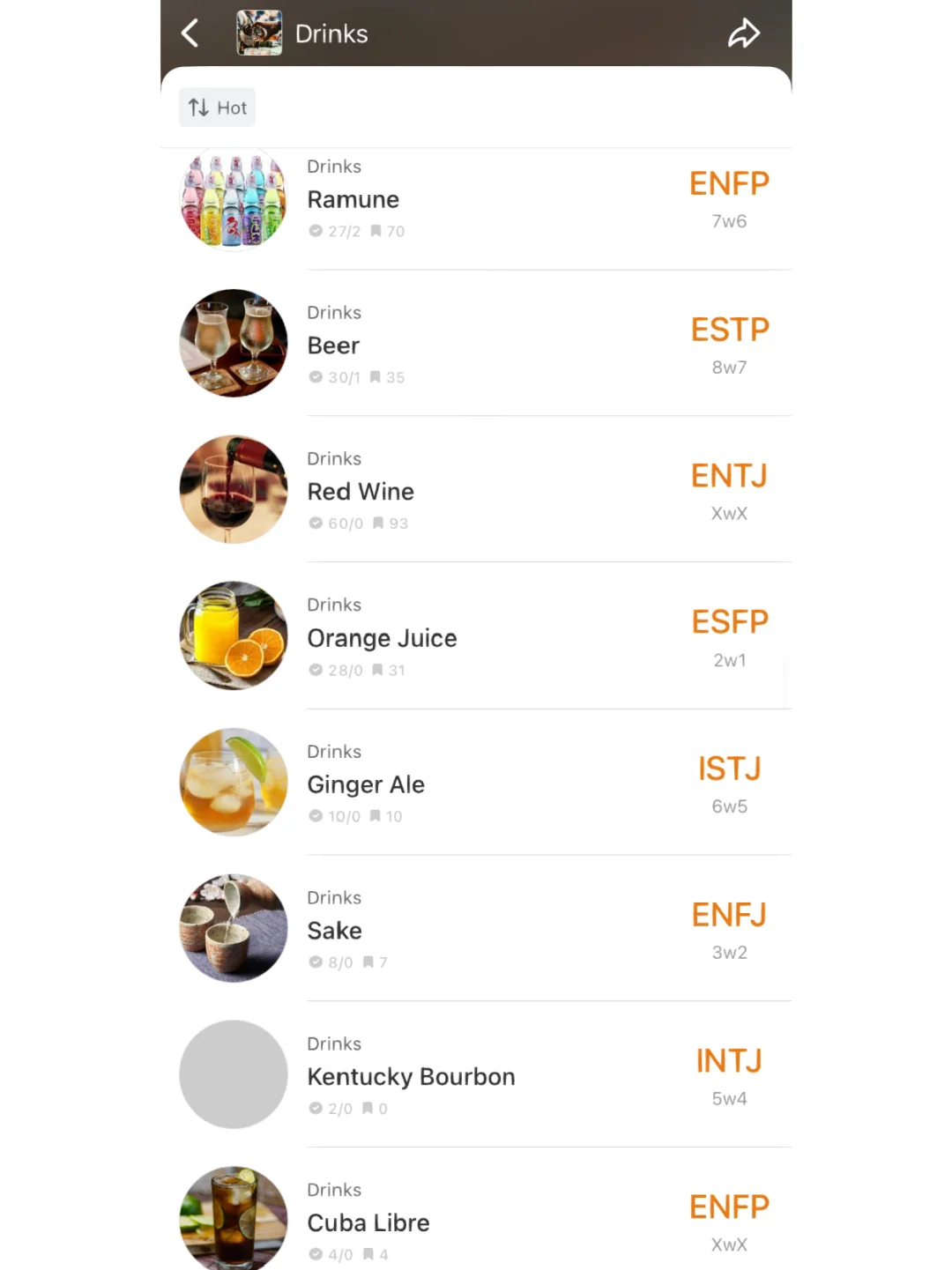Open the Ginger Ale profile

point(366,784)
